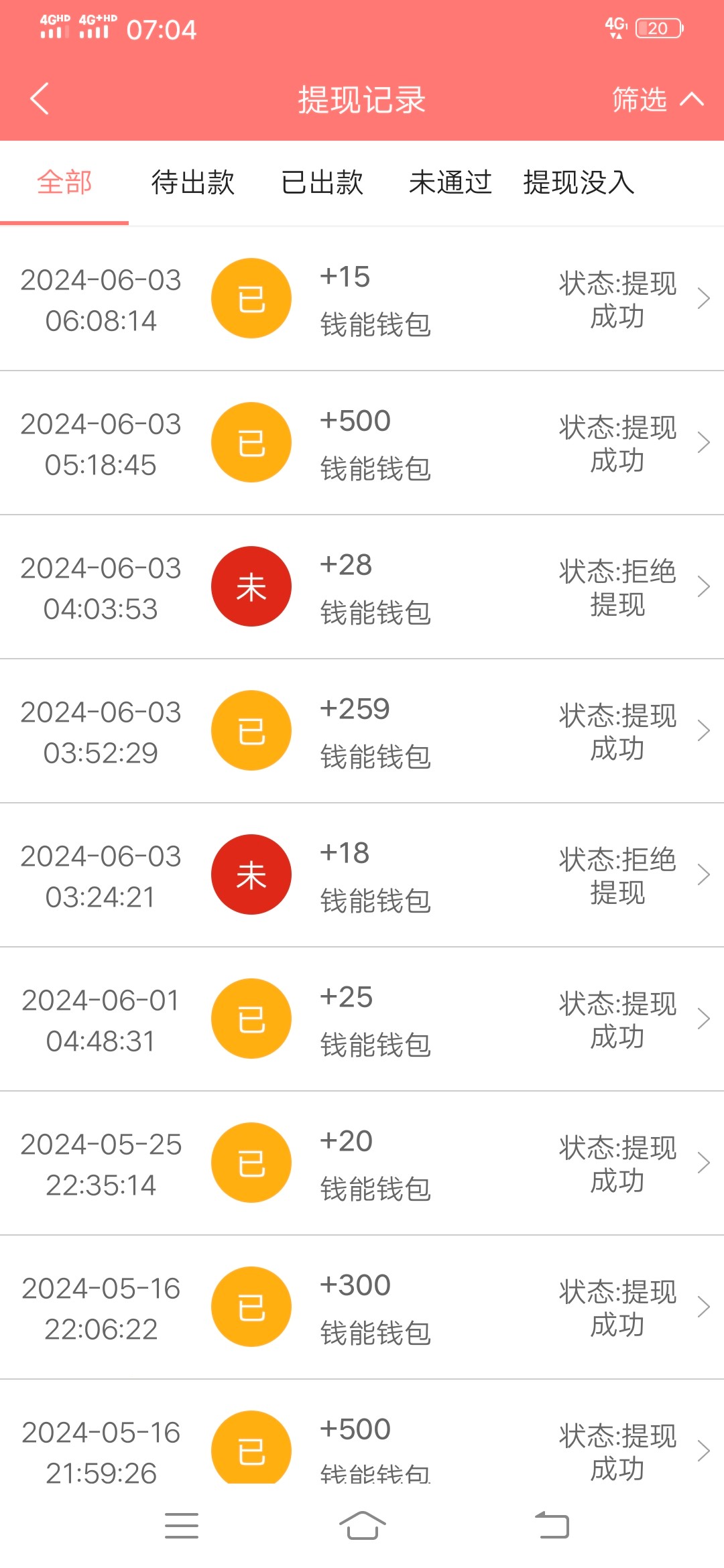
Task: View the rejected +18 withdrawal record
Action: pos(362,875)
